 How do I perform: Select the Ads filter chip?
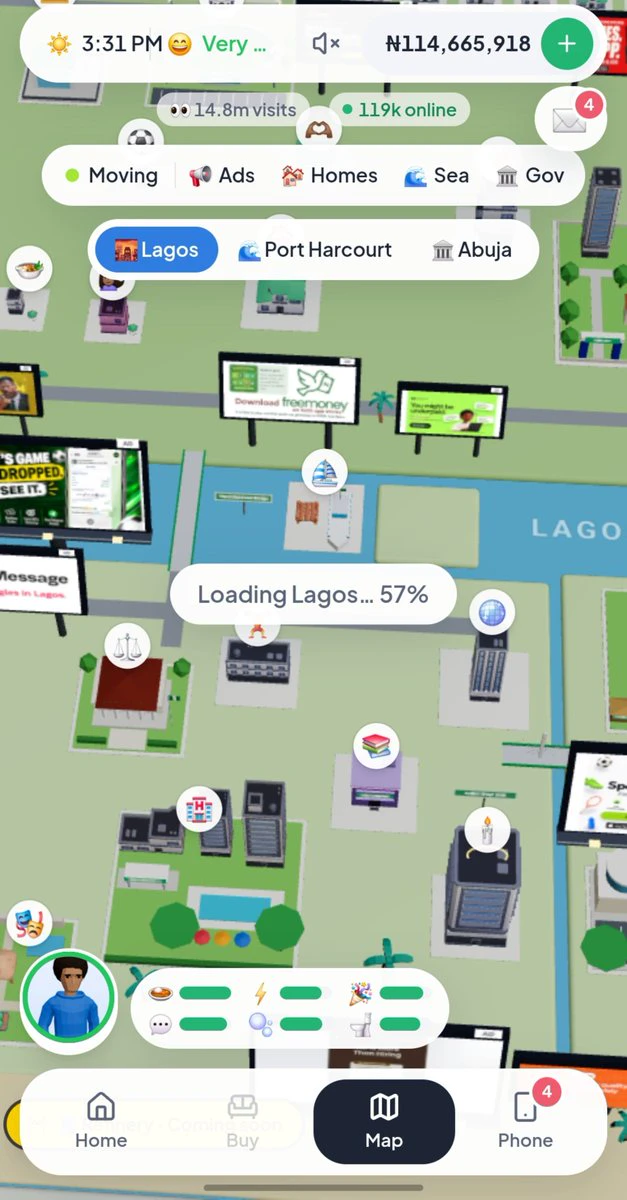222,176
